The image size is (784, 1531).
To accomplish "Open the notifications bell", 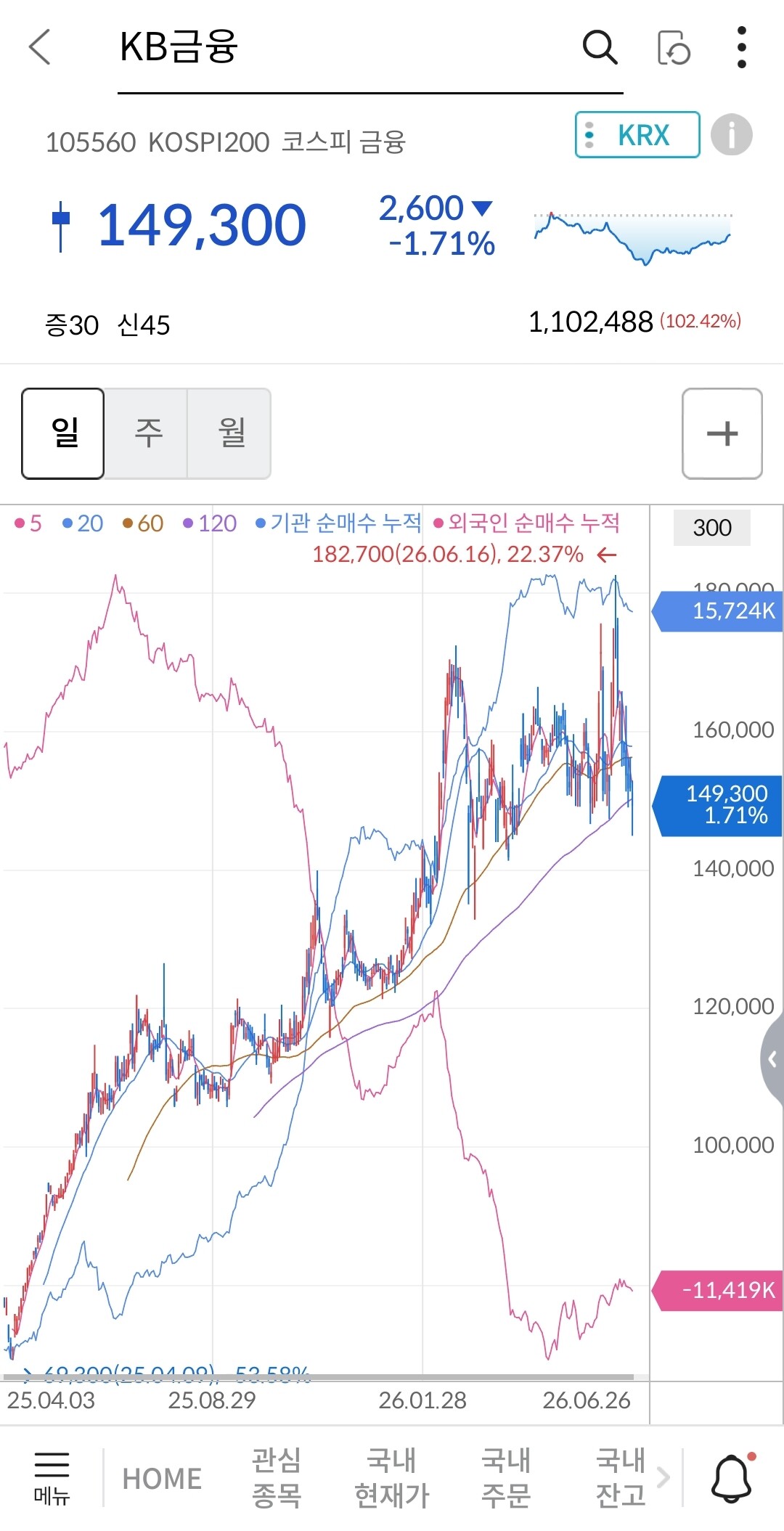I will [x=732, y=1477].
